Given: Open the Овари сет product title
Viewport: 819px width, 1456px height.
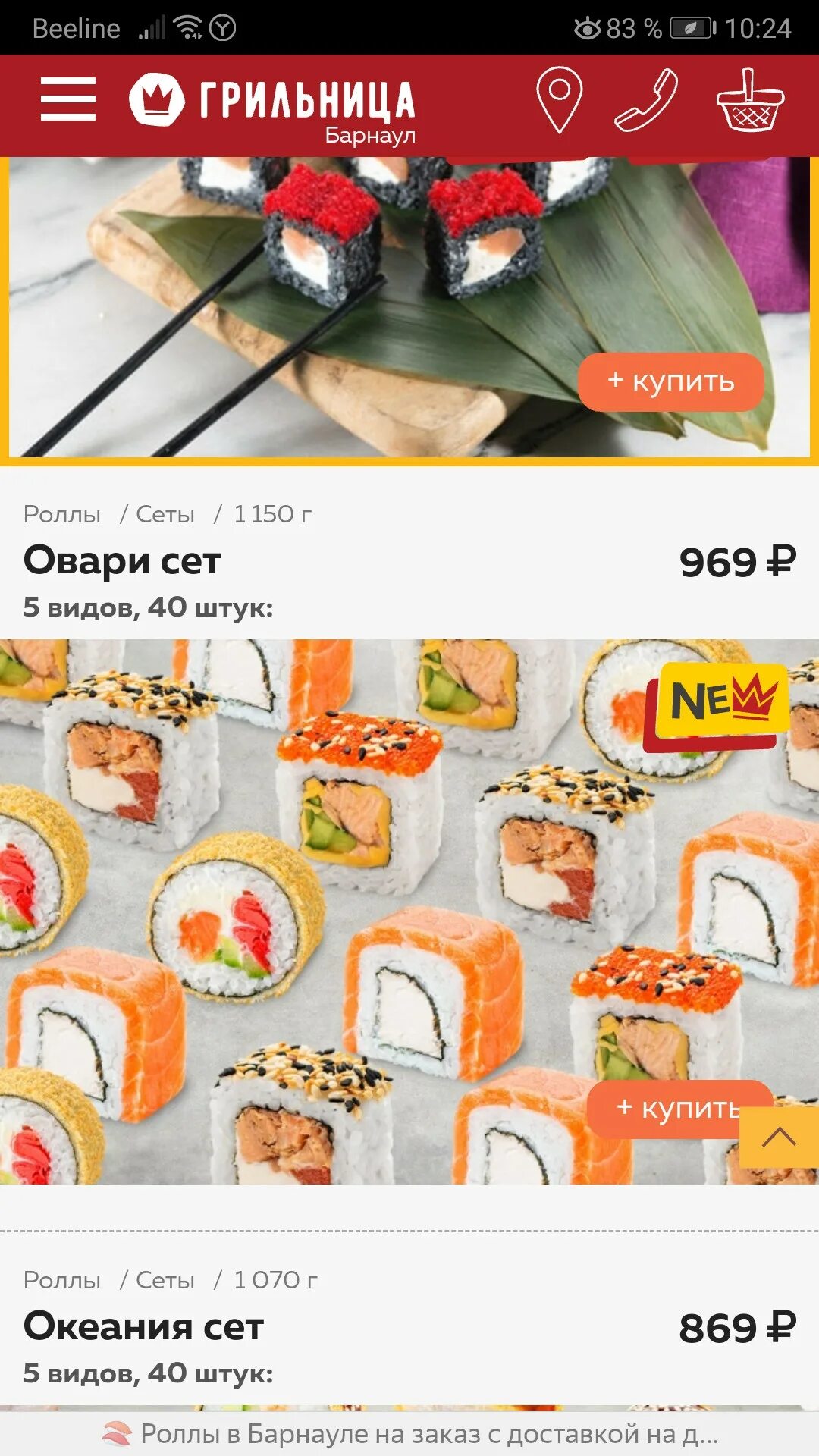Looking at the screenshot, I should tap(122, 561).
